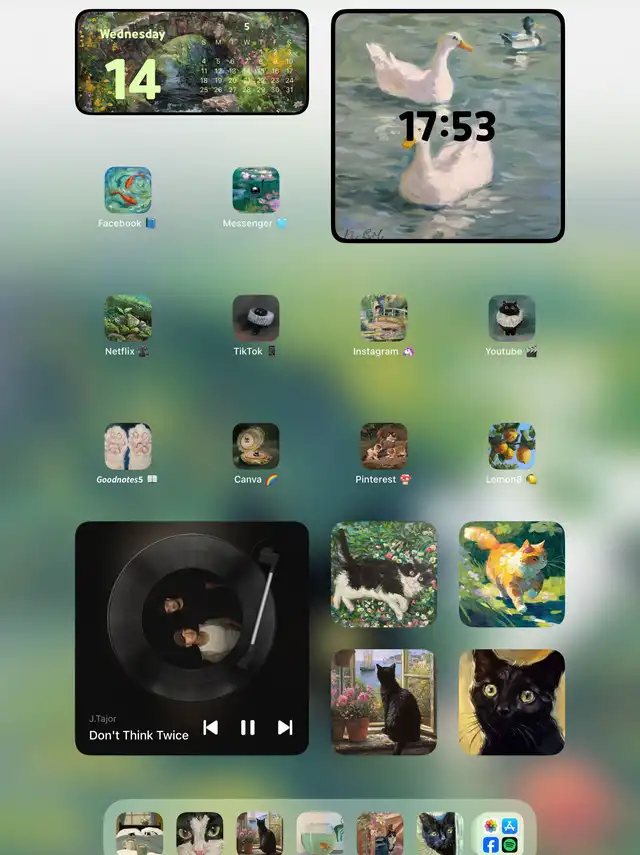Screen dimensions: 640x855
Task: Go back to the previous track
Action: 210,728
